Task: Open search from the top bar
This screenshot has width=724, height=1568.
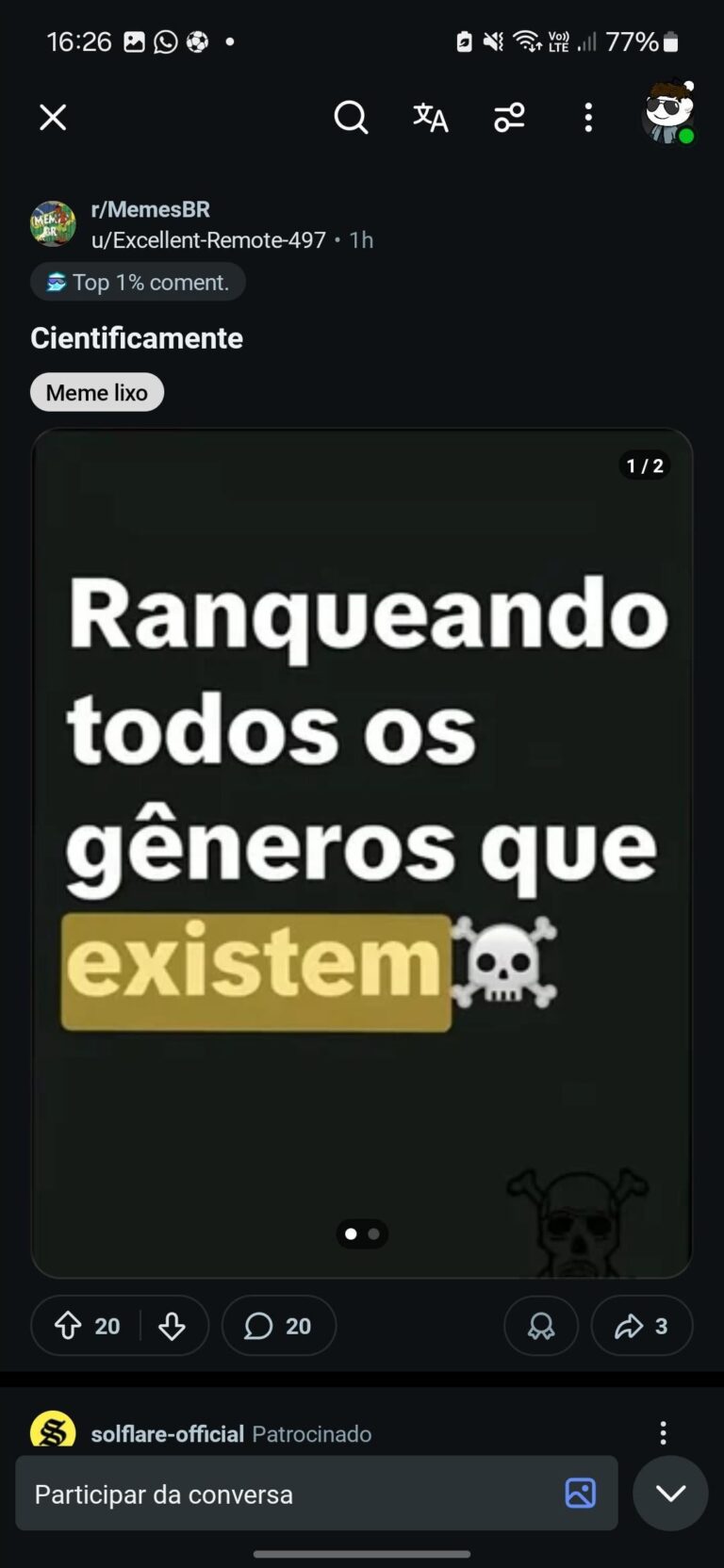Action: click(351, 118)
